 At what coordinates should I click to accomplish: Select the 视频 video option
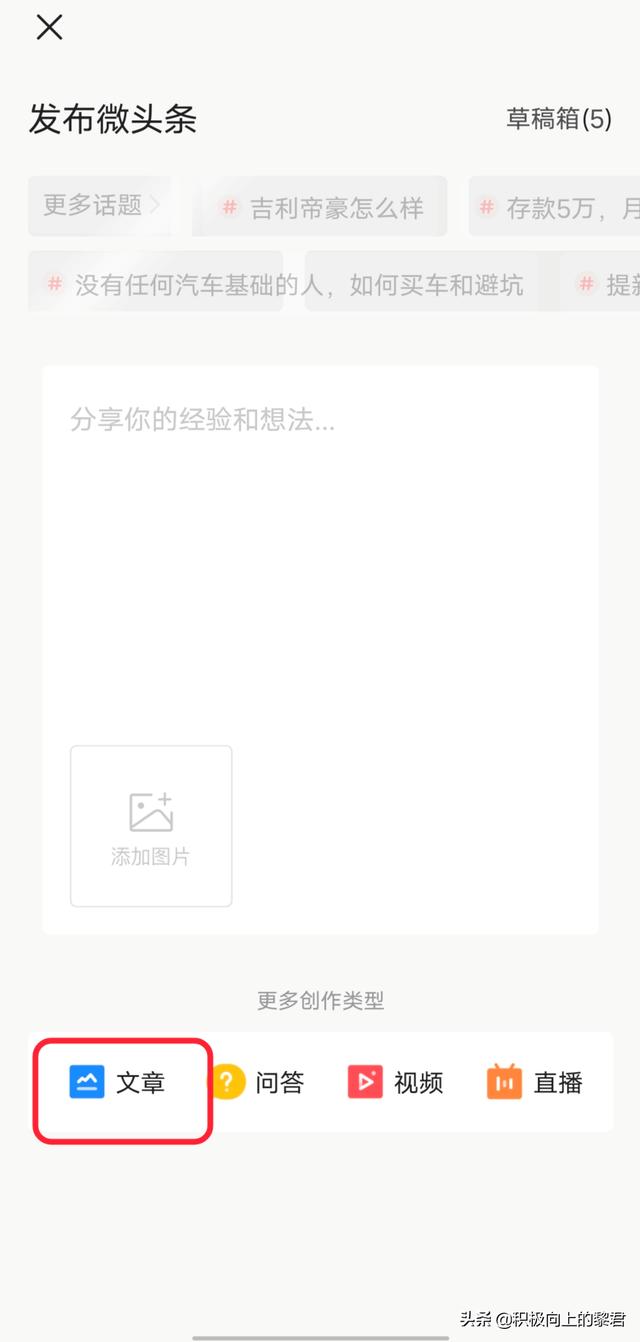pos(395,1082)
